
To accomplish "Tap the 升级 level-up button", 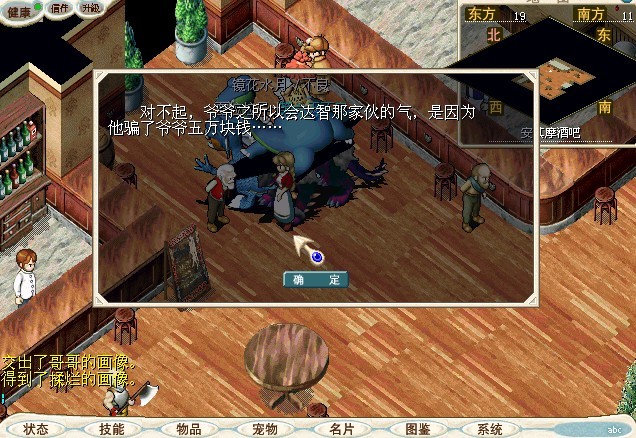I will (90, 8).
